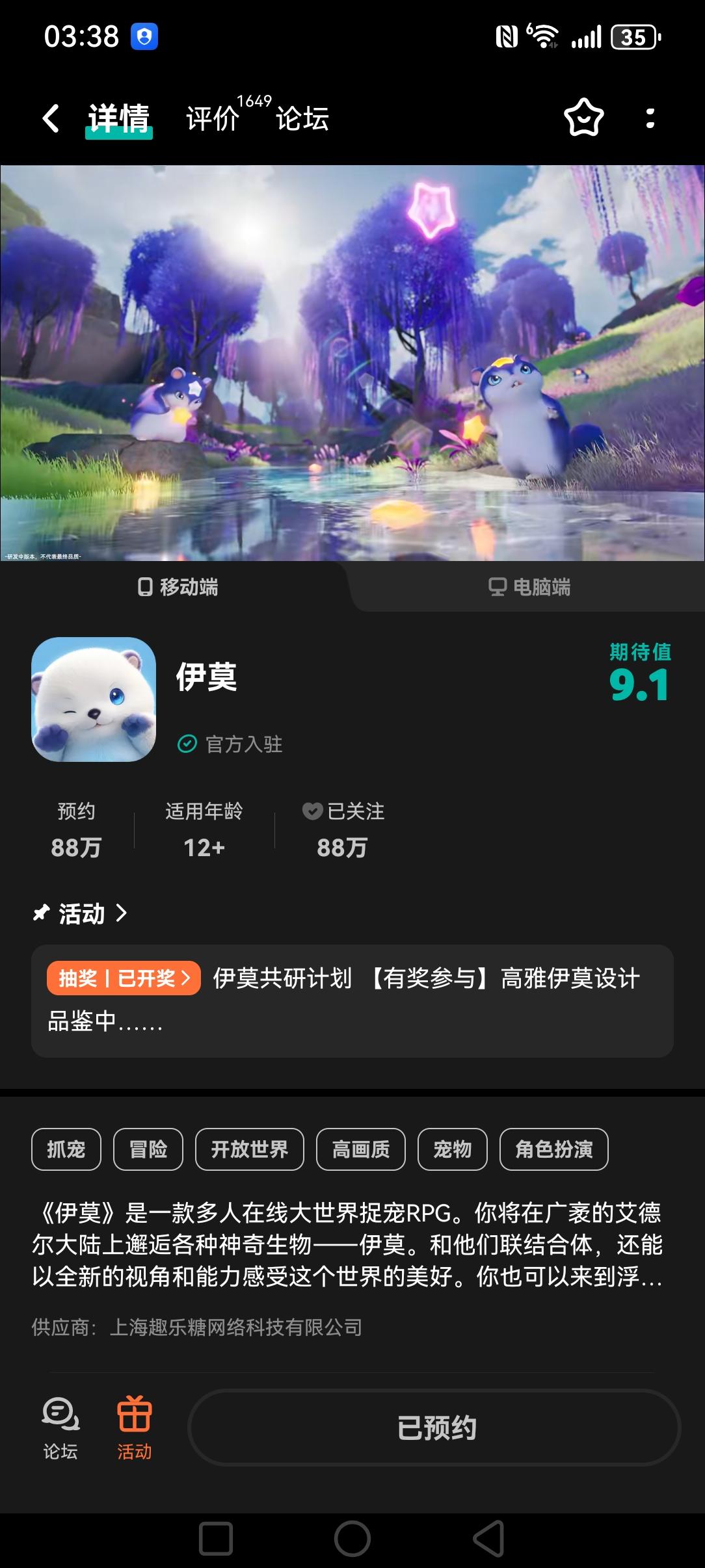Tap the orange 活动 gift icon
Screen dimensions: 705x1568
pyautogui.click(x=135, y=1428)
